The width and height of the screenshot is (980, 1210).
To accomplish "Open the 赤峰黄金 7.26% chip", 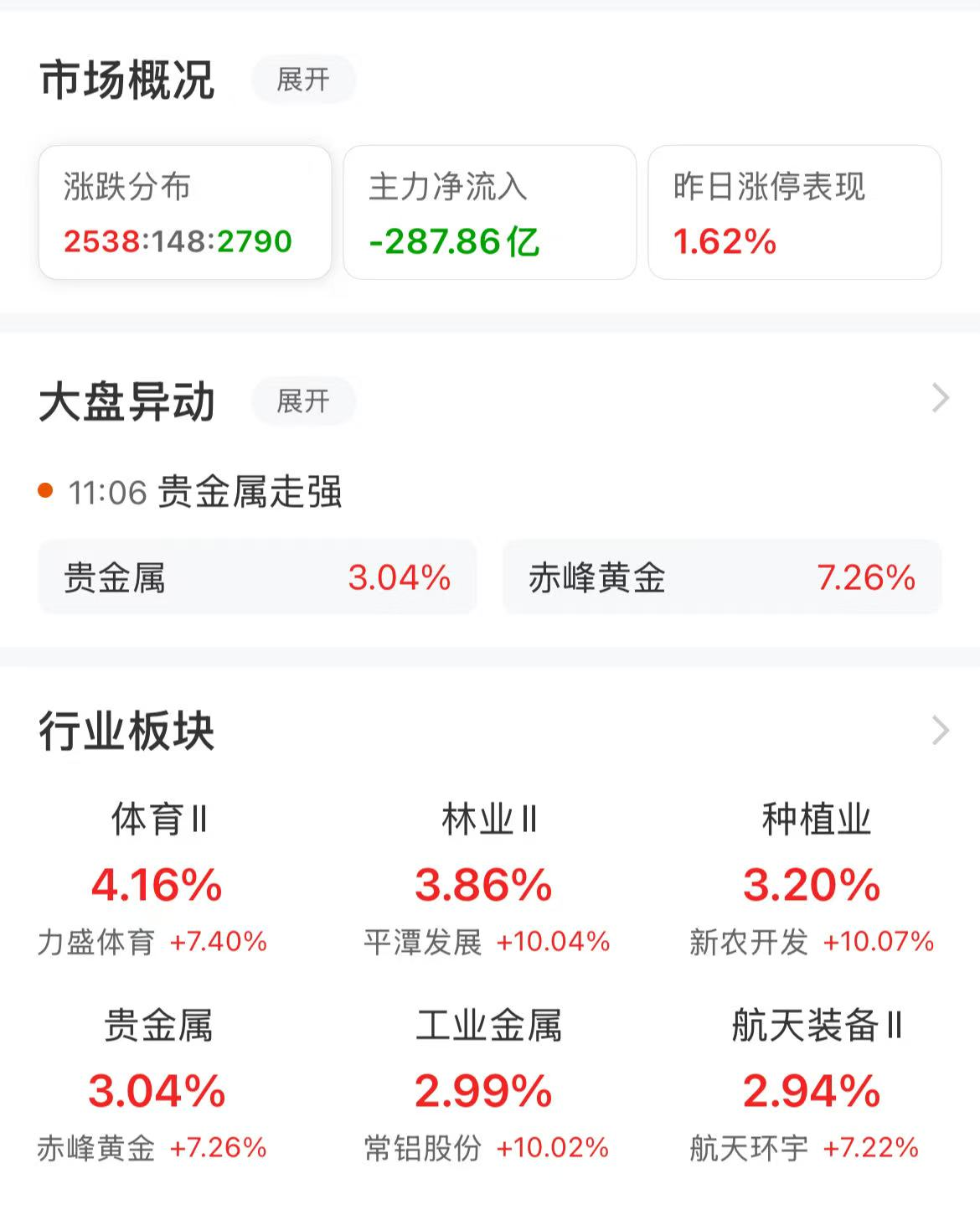I will coord(722,577).
